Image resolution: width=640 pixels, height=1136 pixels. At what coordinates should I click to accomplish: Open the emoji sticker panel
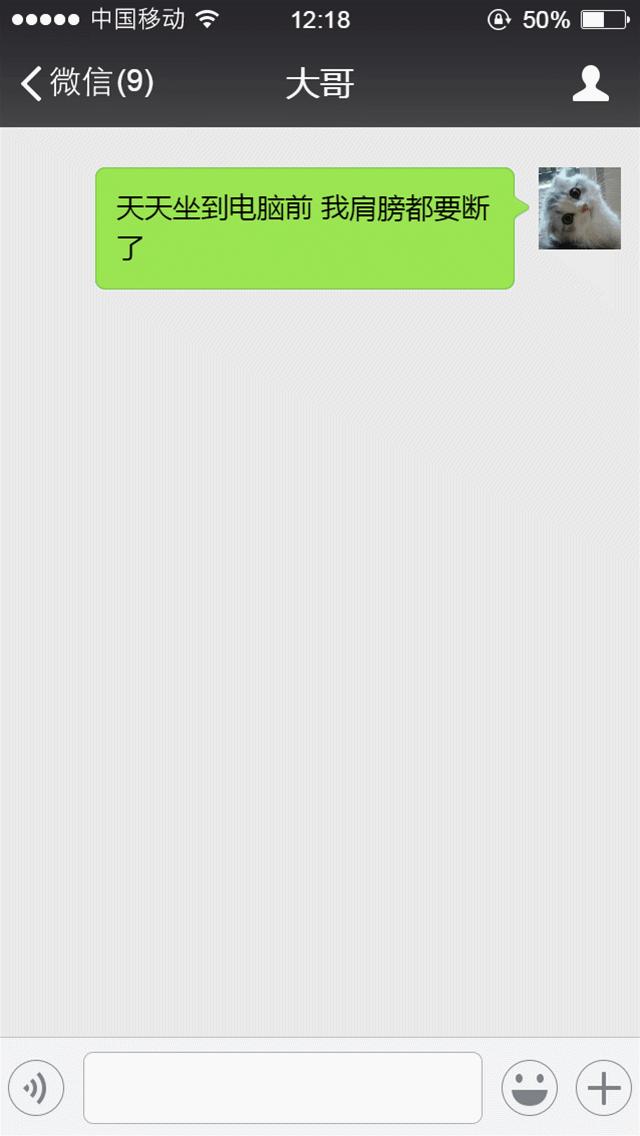(529, 1088)
